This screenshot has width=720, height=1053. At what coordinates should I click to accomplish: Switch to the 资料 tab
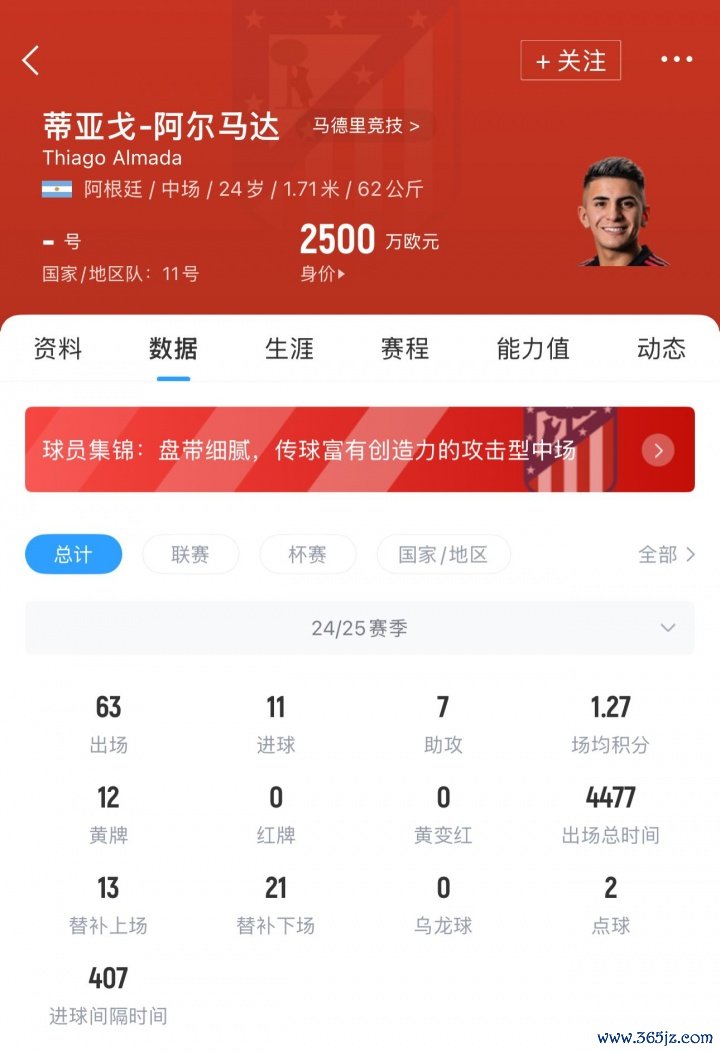(58, 348)
